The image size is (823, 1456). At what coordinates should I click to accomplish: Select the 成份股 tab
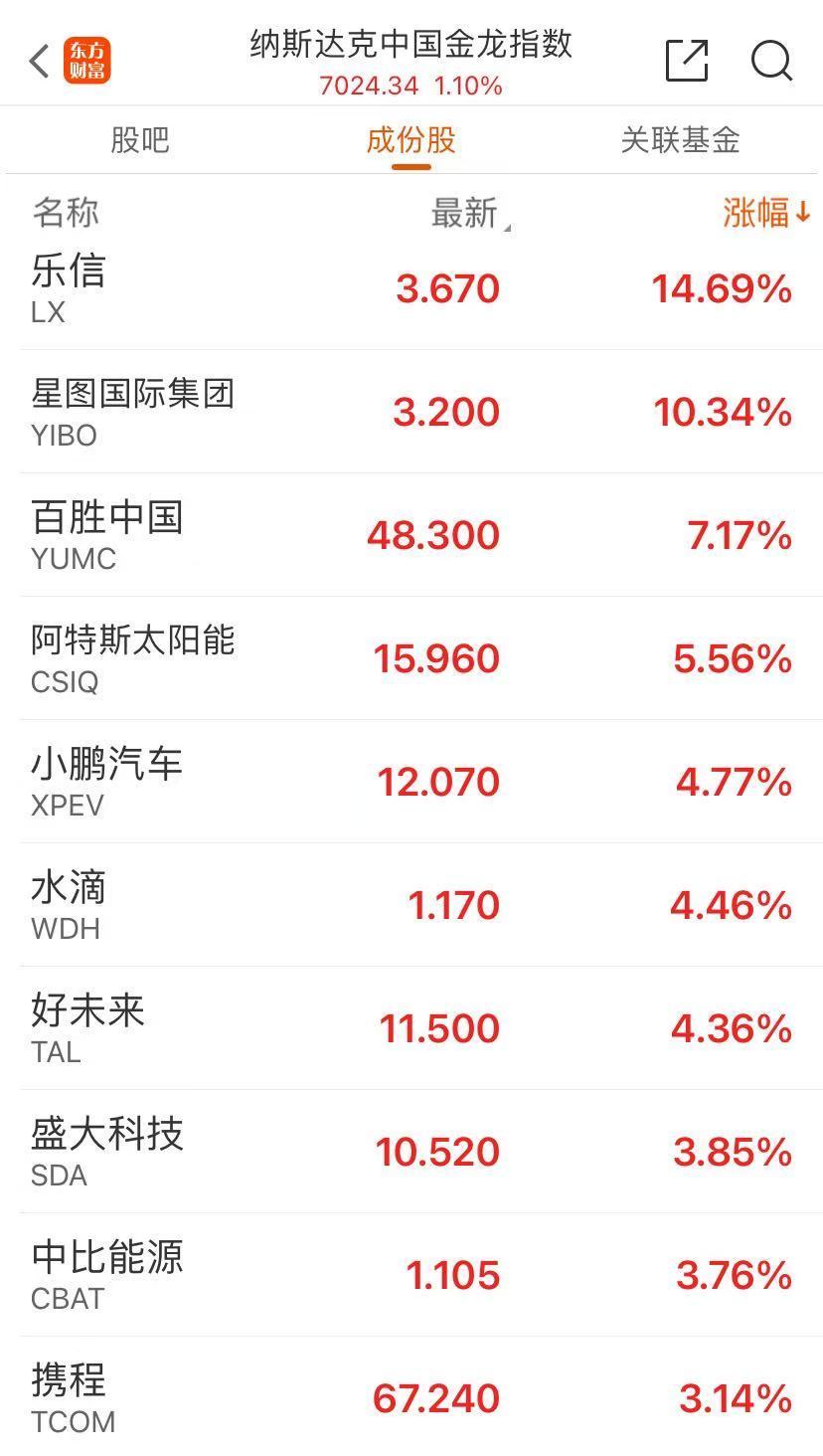pyautogui.click(x=411, y=140)
